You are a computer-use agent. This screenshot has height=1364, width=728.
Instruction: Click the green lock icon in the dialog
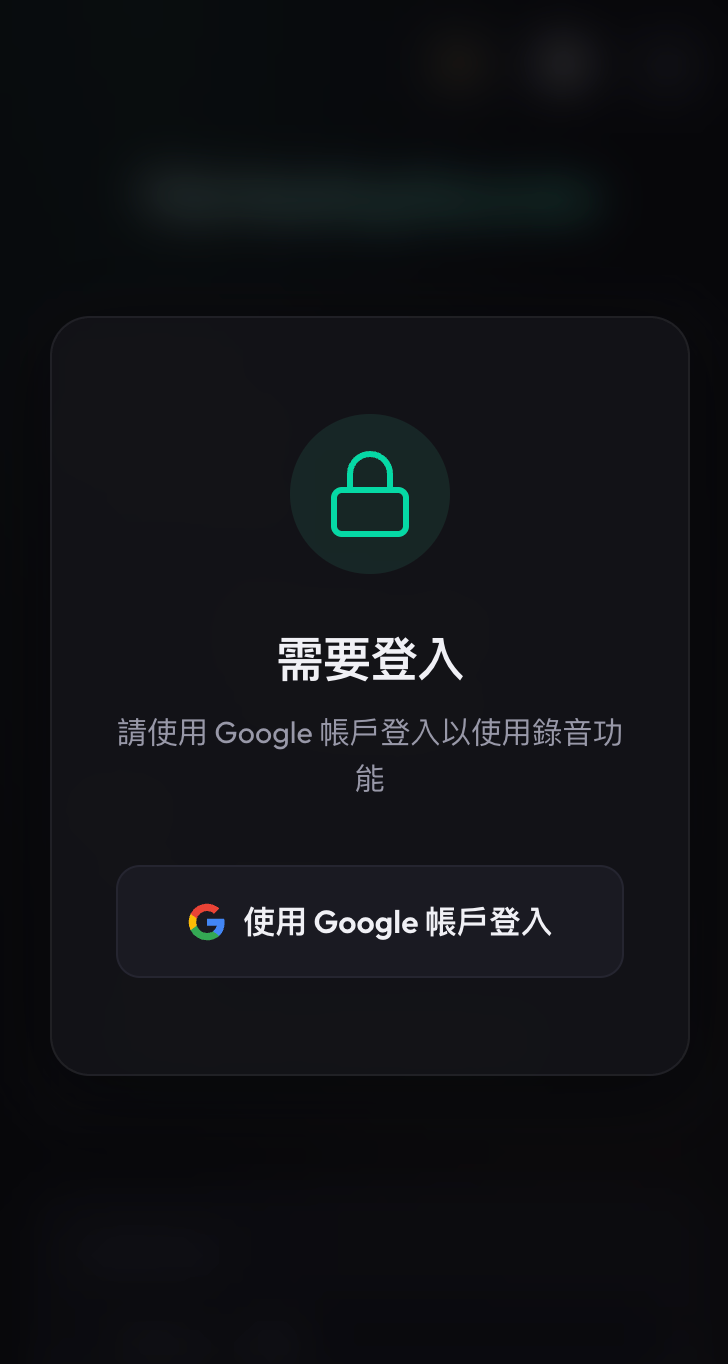coord(370,494)
